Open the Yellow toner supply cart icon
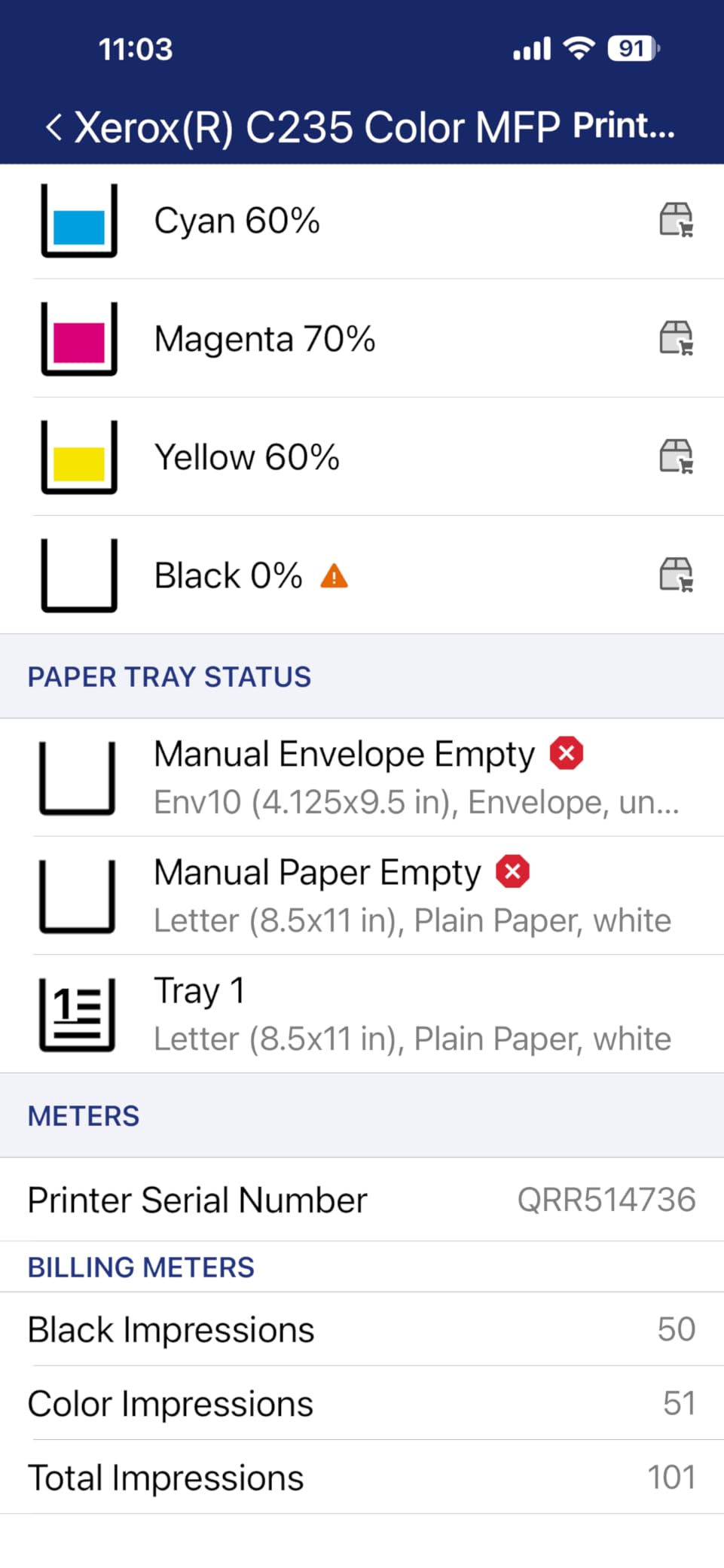This screenshot has height=1568, width=724. pyautogui.click(x=676, y=456)
